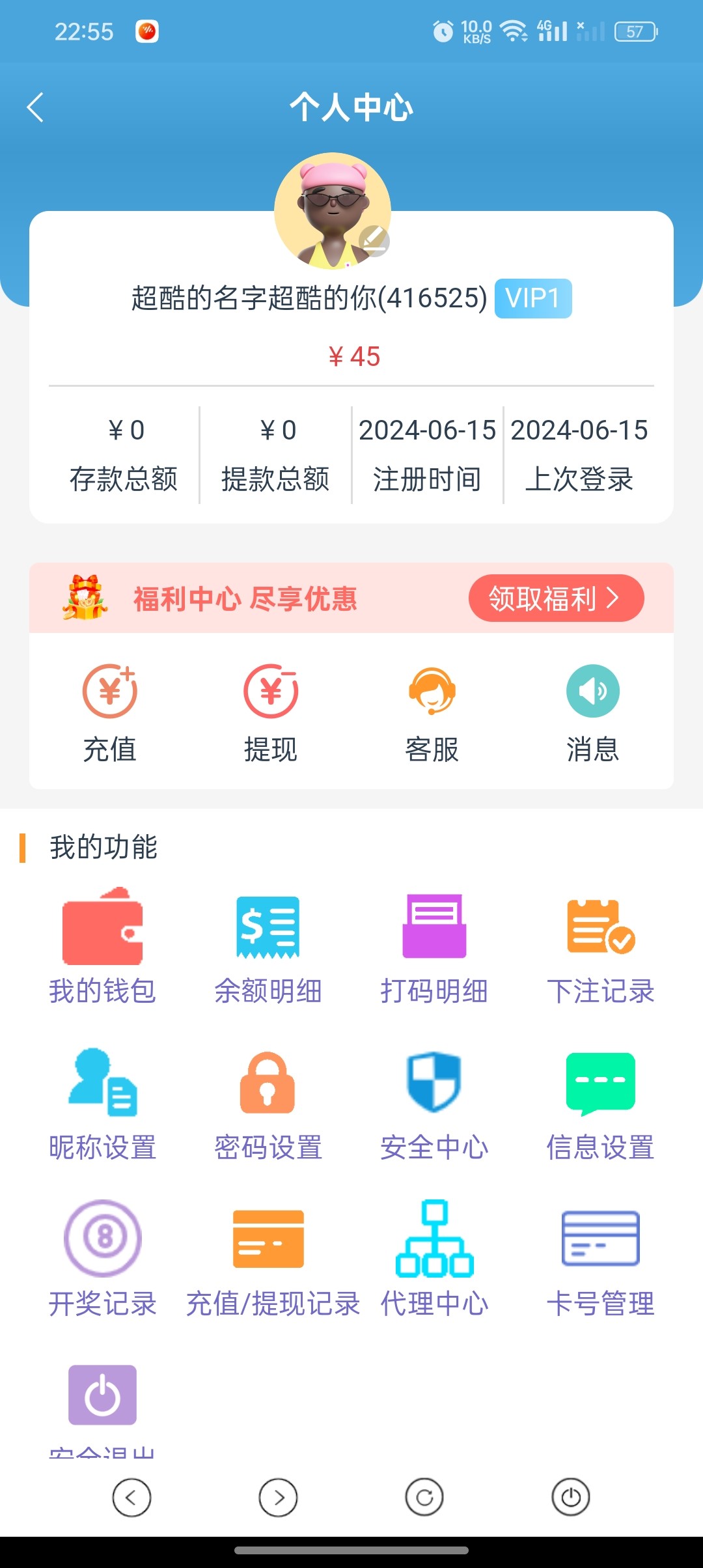Open 下注记录
703x1568 pixels.
(x=600, y=945)
